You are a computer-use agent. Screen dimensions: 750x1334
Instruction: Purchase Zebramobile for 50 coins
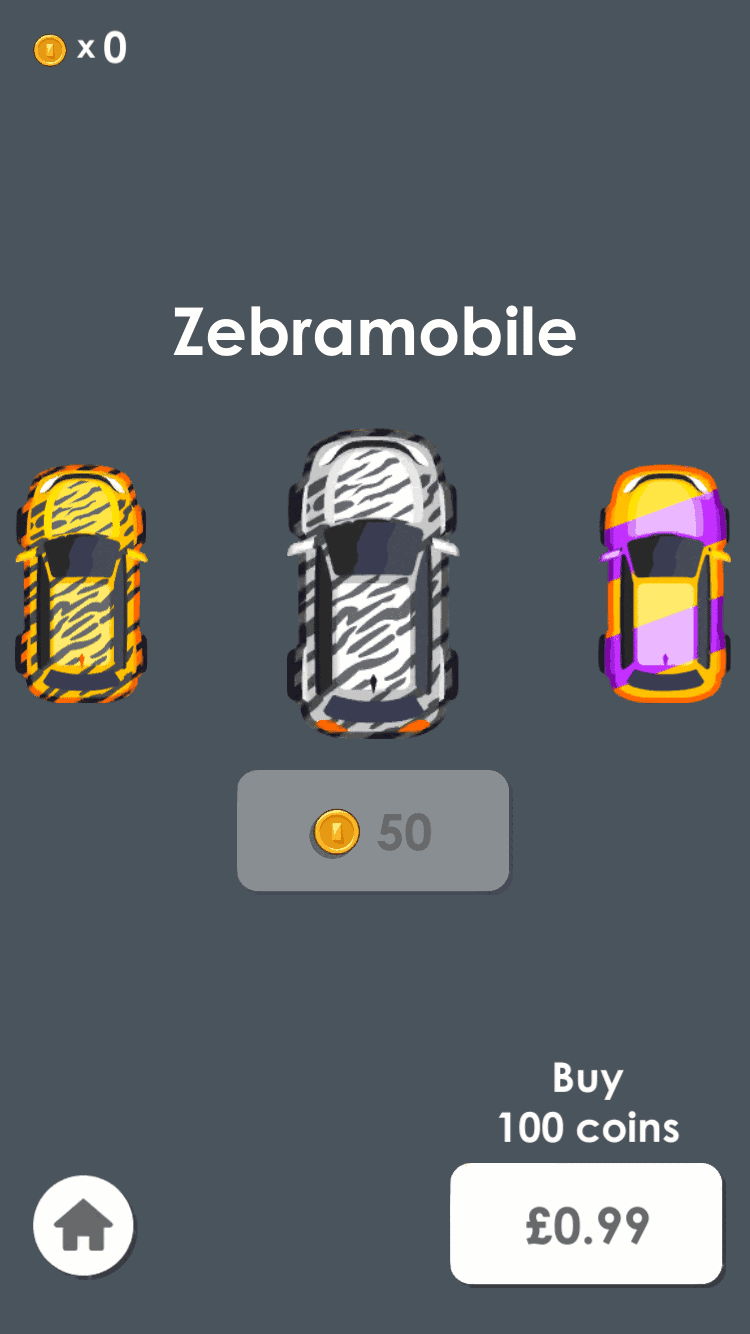click(x=373, y=830)
